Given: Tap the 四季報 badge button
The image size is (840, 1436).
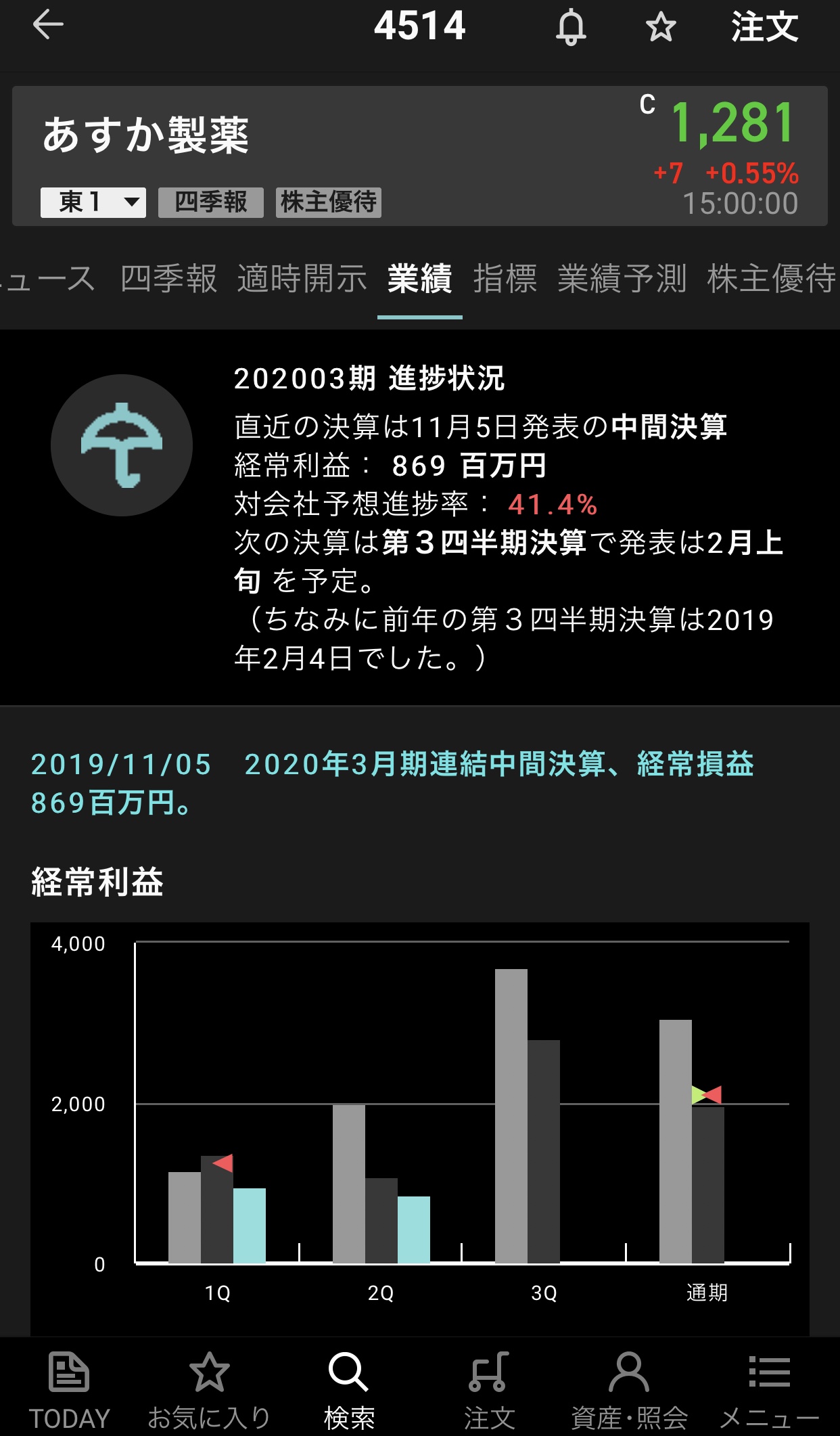Looking at the screenshot, I should click(210, 202).
